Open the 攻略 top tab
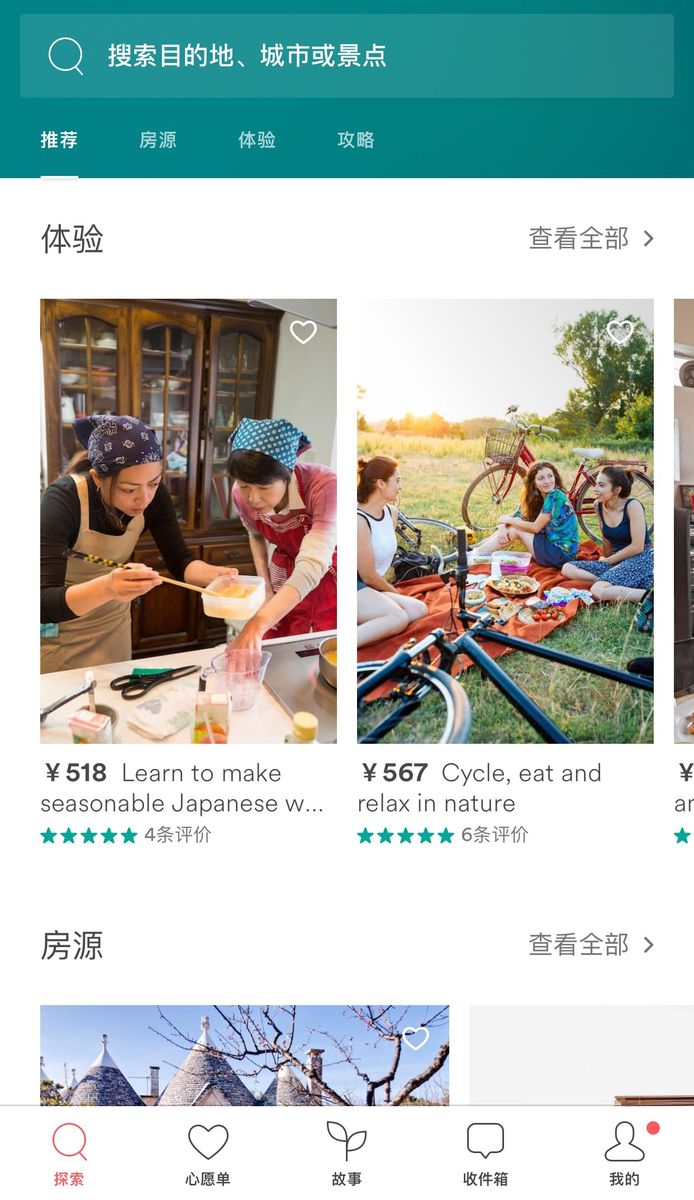 (x=356, y=140)
